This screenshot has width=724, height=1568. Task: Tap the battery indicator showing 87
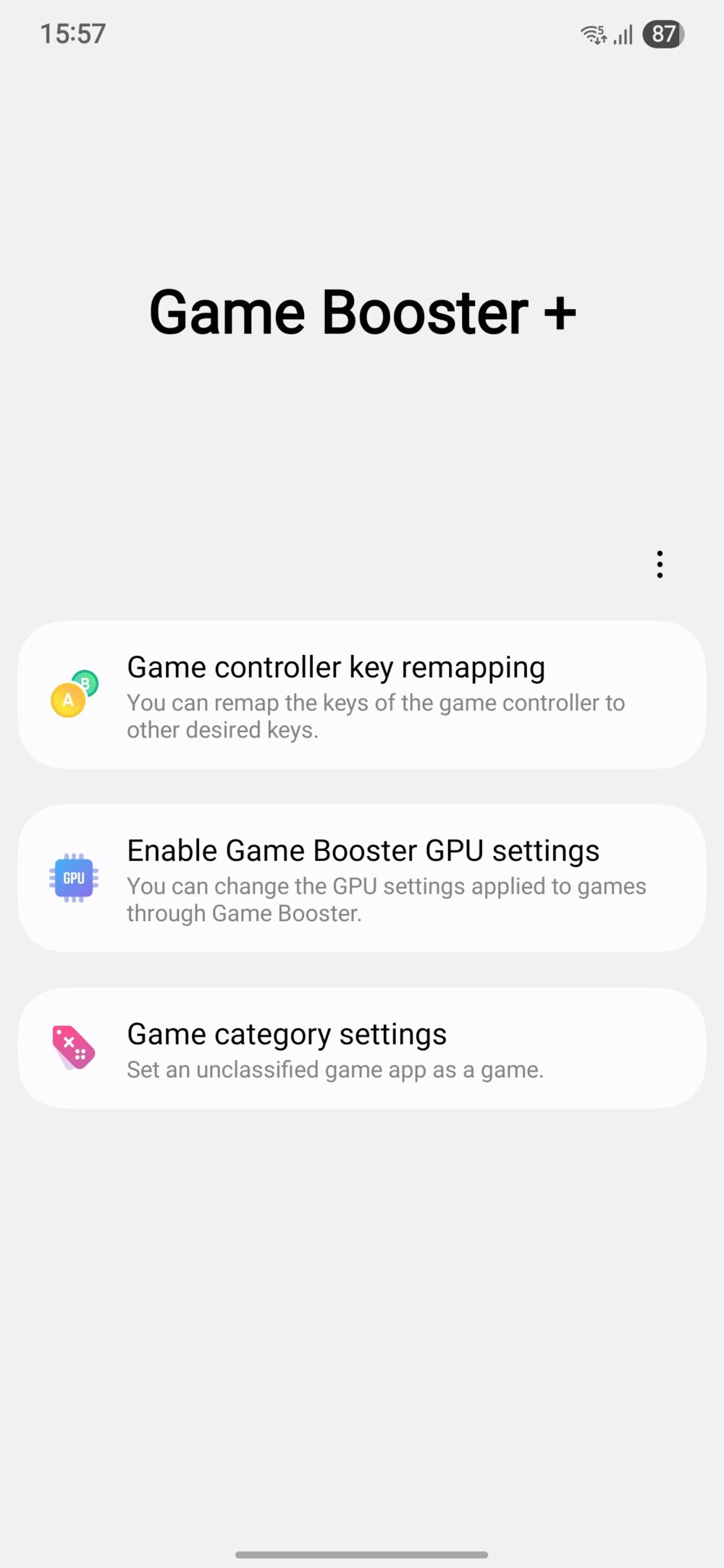pyautogui.click(x=663, y=33)
